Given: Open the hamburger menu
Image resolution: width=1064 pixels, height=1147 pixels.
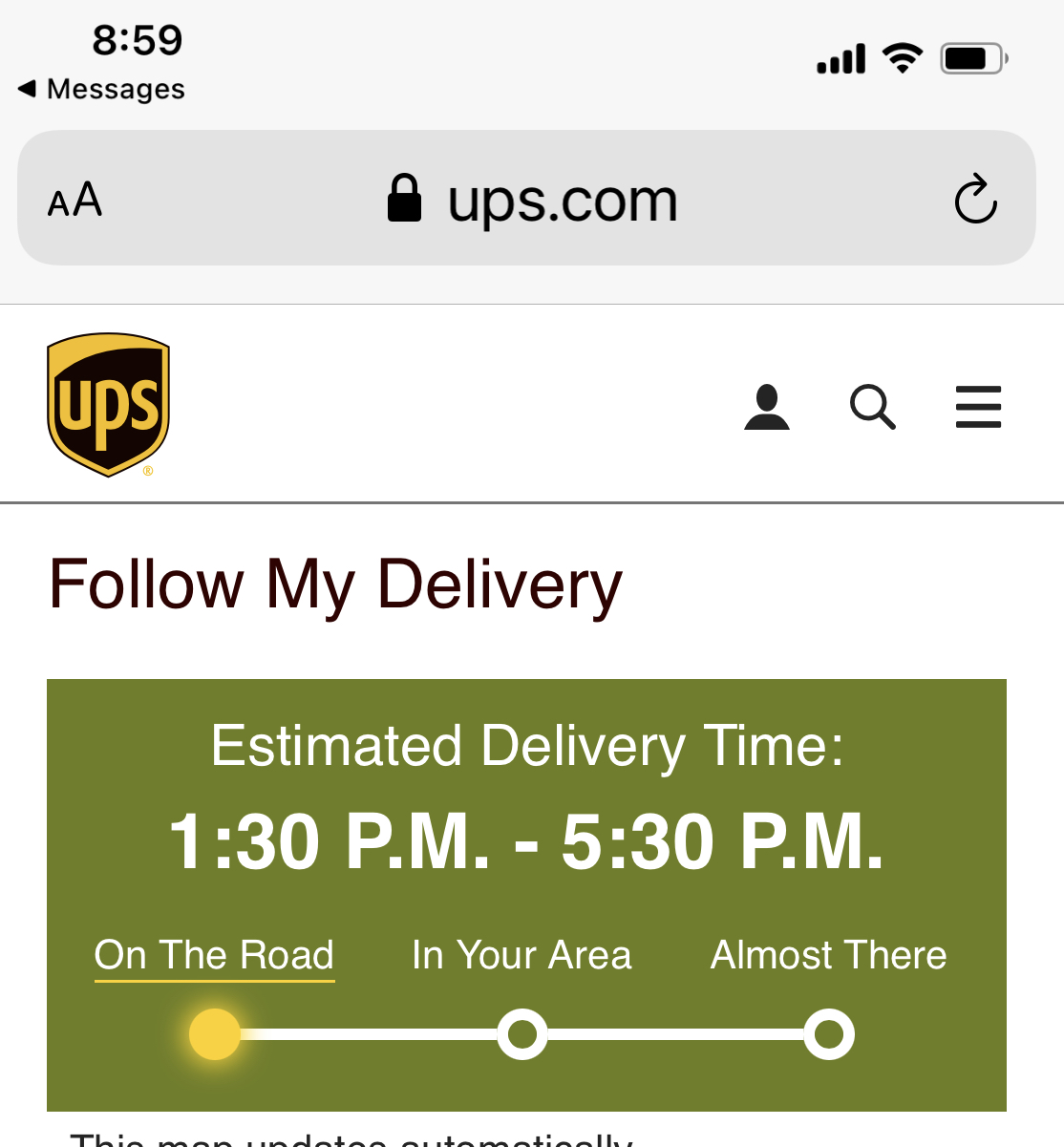Looking at the screenshot, I should [x=978, y=407].
